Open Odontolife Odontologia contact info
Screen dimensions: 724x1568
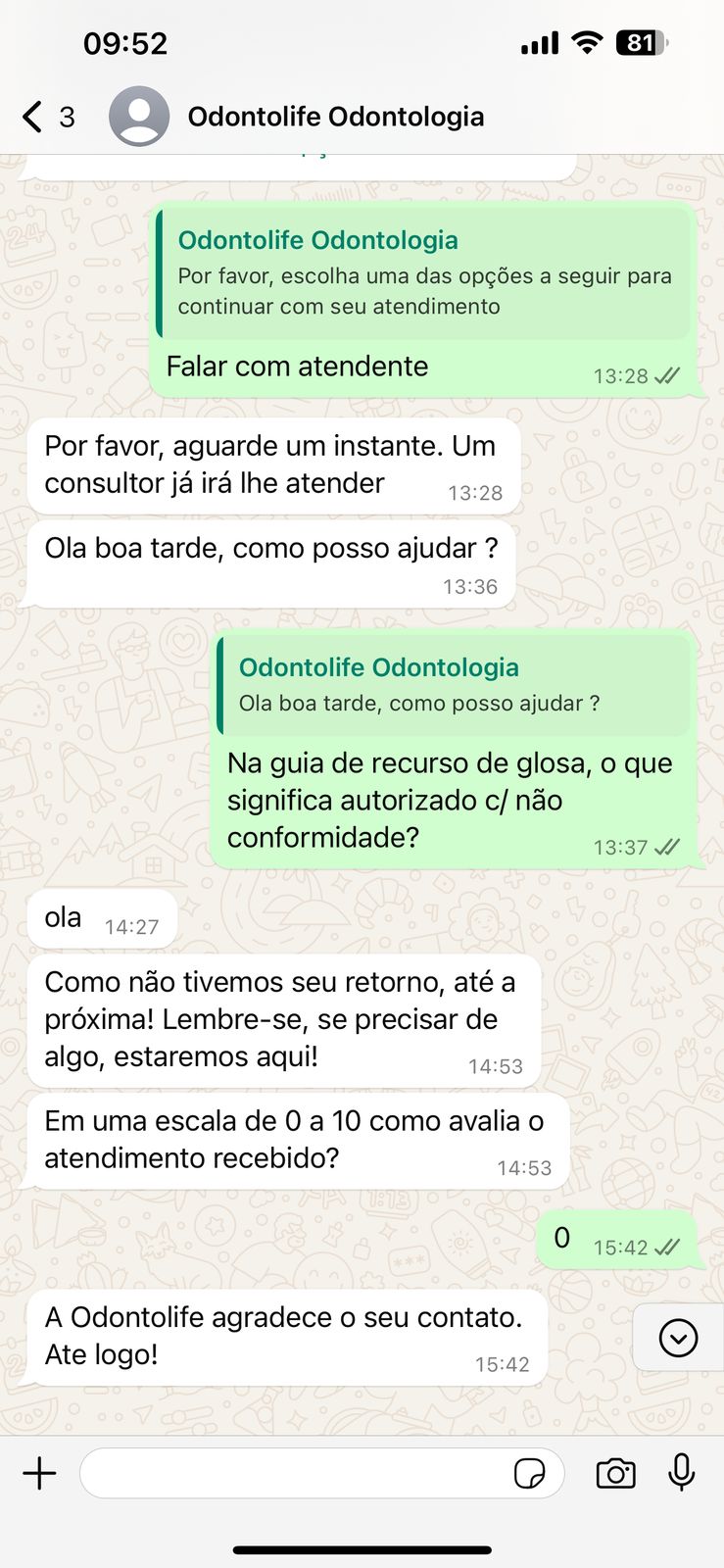[335, 117]
